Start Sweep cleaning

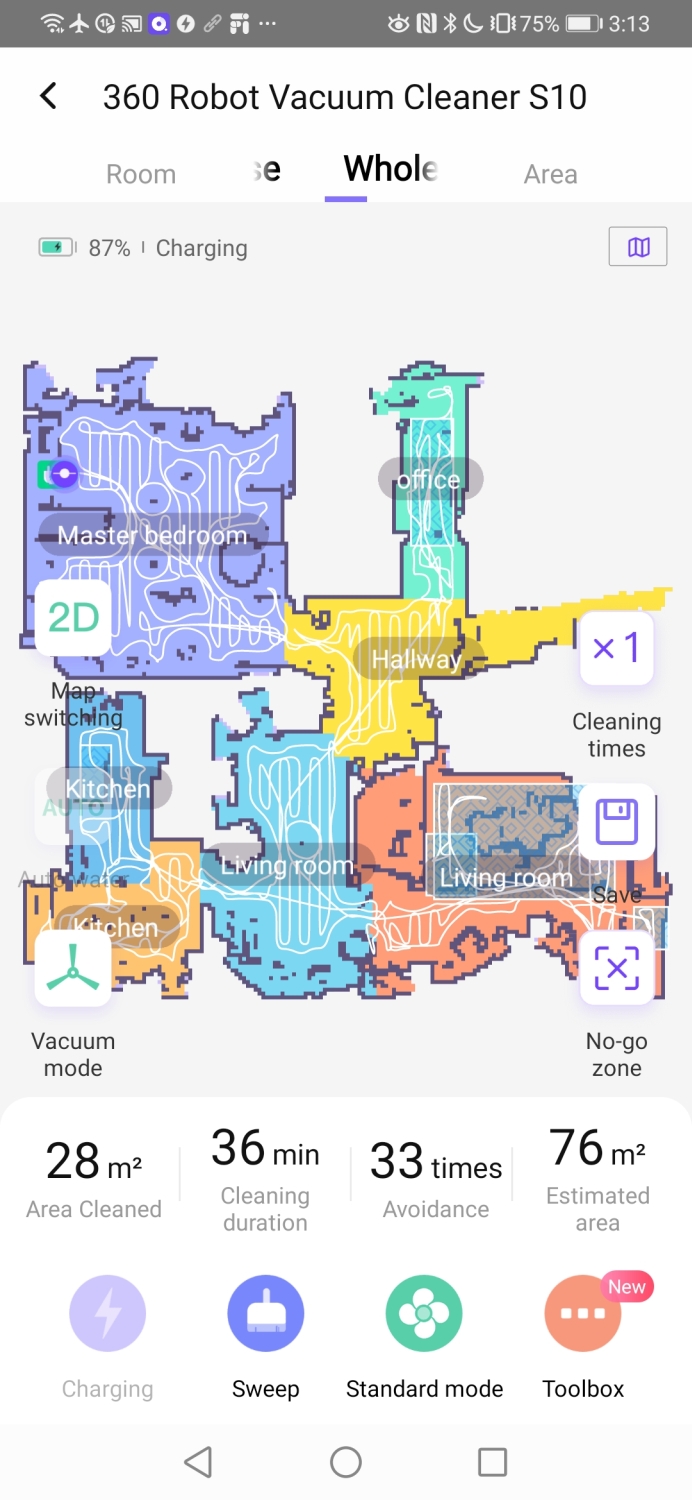coord(265,1313)
